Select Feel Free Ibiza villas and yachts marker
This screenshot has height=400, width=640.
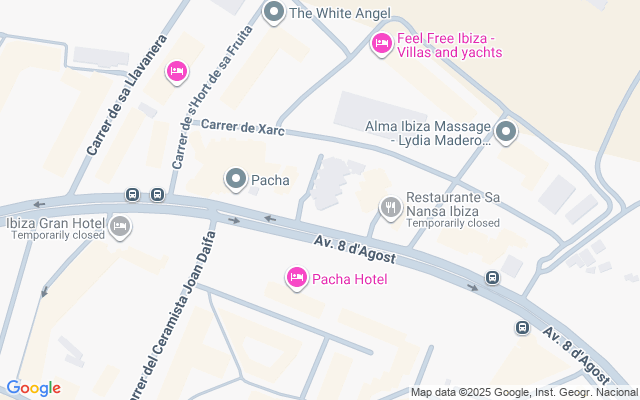[x=381, y=44]
